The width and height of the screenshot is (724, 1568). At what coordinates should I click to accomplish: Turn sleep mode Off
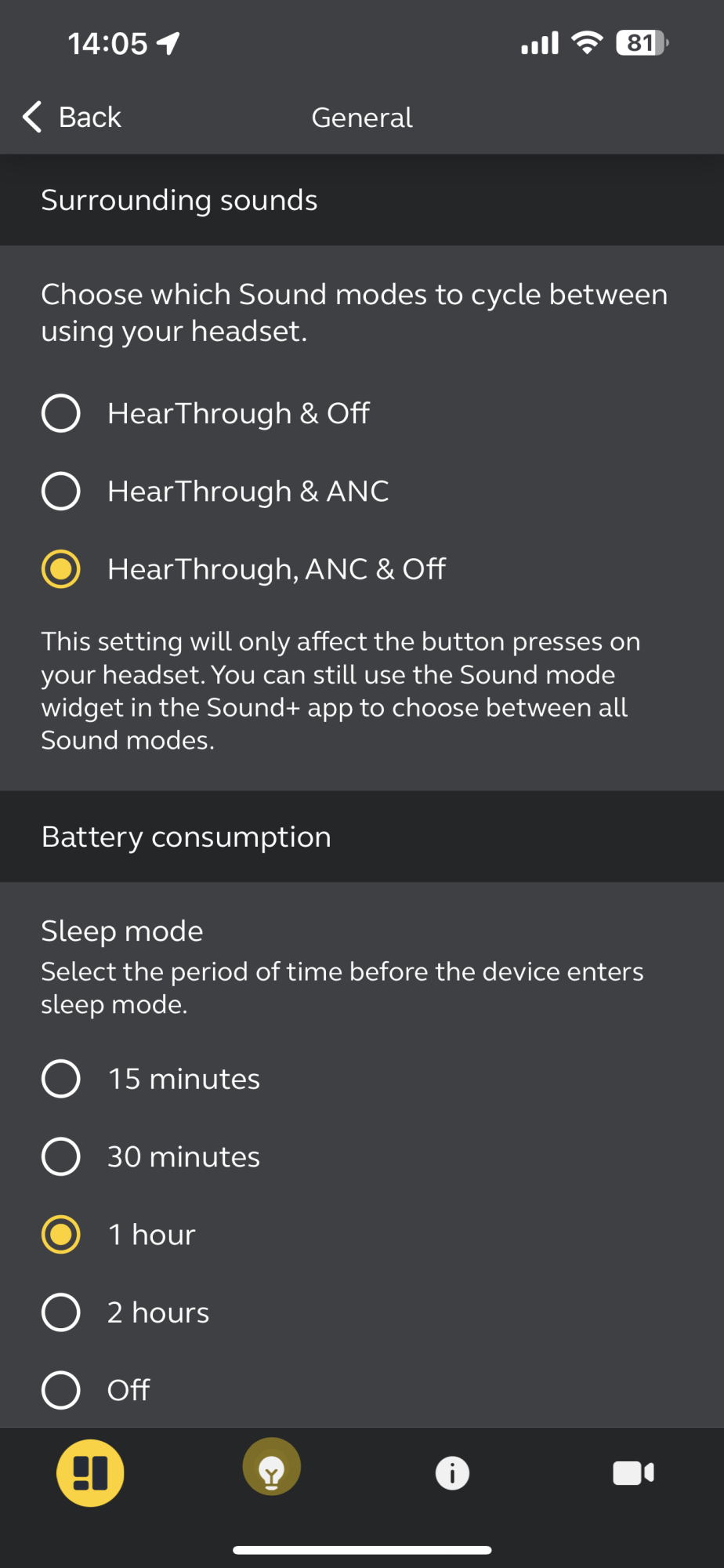click(x=61, y=1390)
